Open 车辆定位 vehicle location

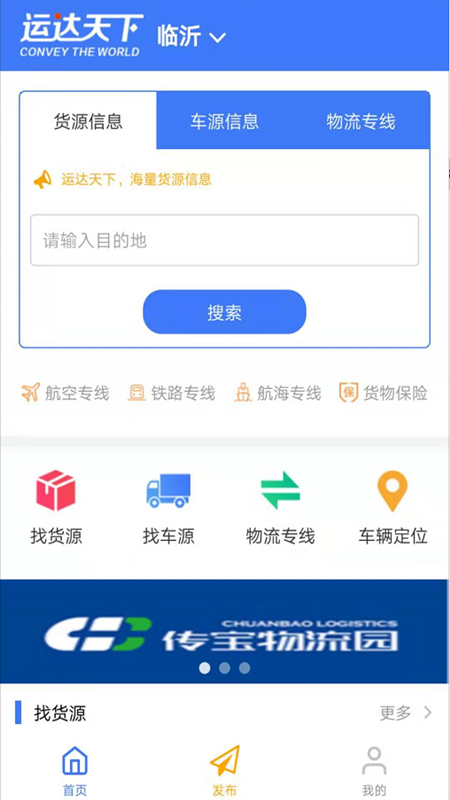(393, 507)
